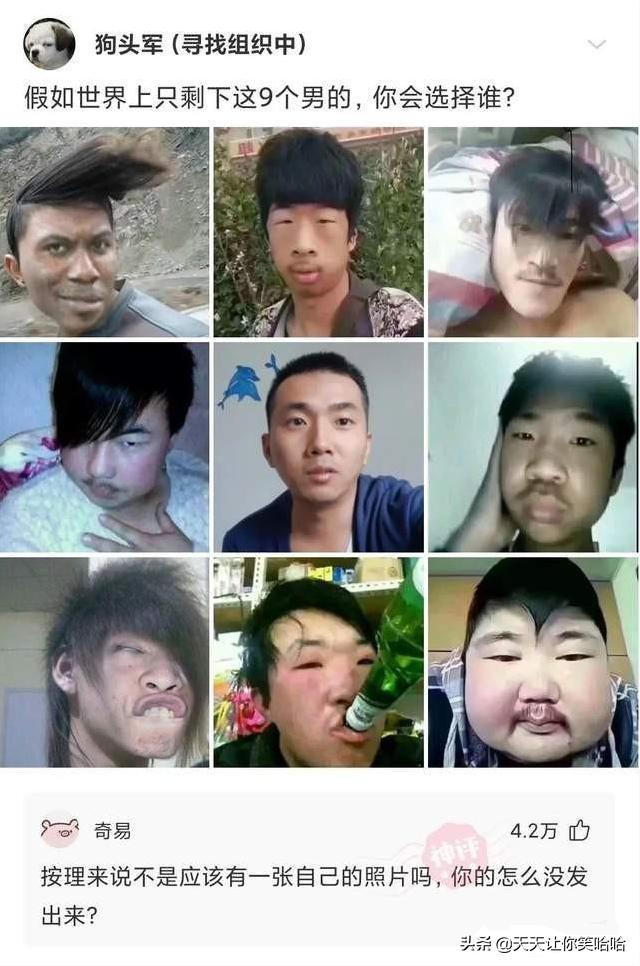640x966 pixels.
Task: Open 狗头军's profile avatar
Action: pyautogui.click(x=49, y=44)
